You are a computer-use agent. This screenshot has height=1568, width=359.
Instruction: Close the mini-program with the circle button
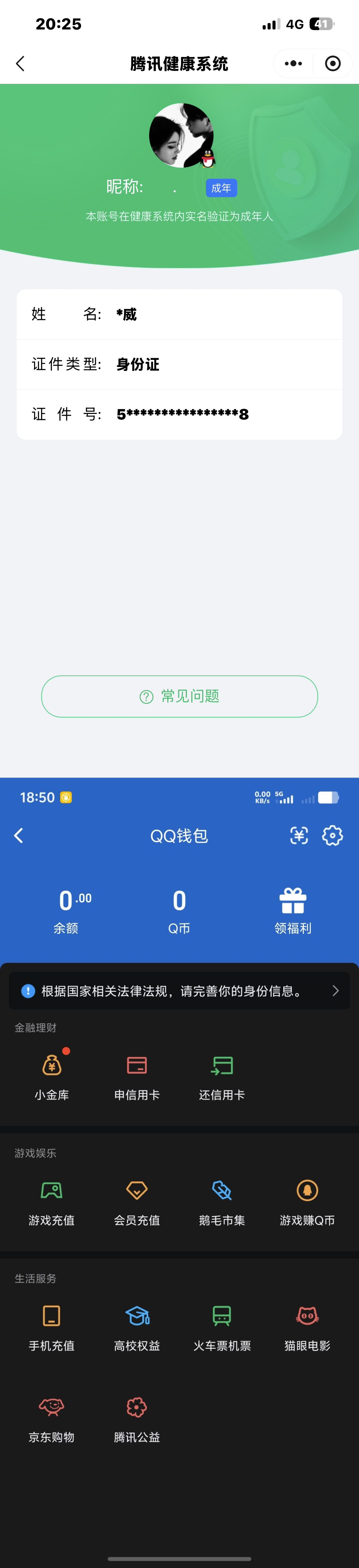click(x=332, y=63)
